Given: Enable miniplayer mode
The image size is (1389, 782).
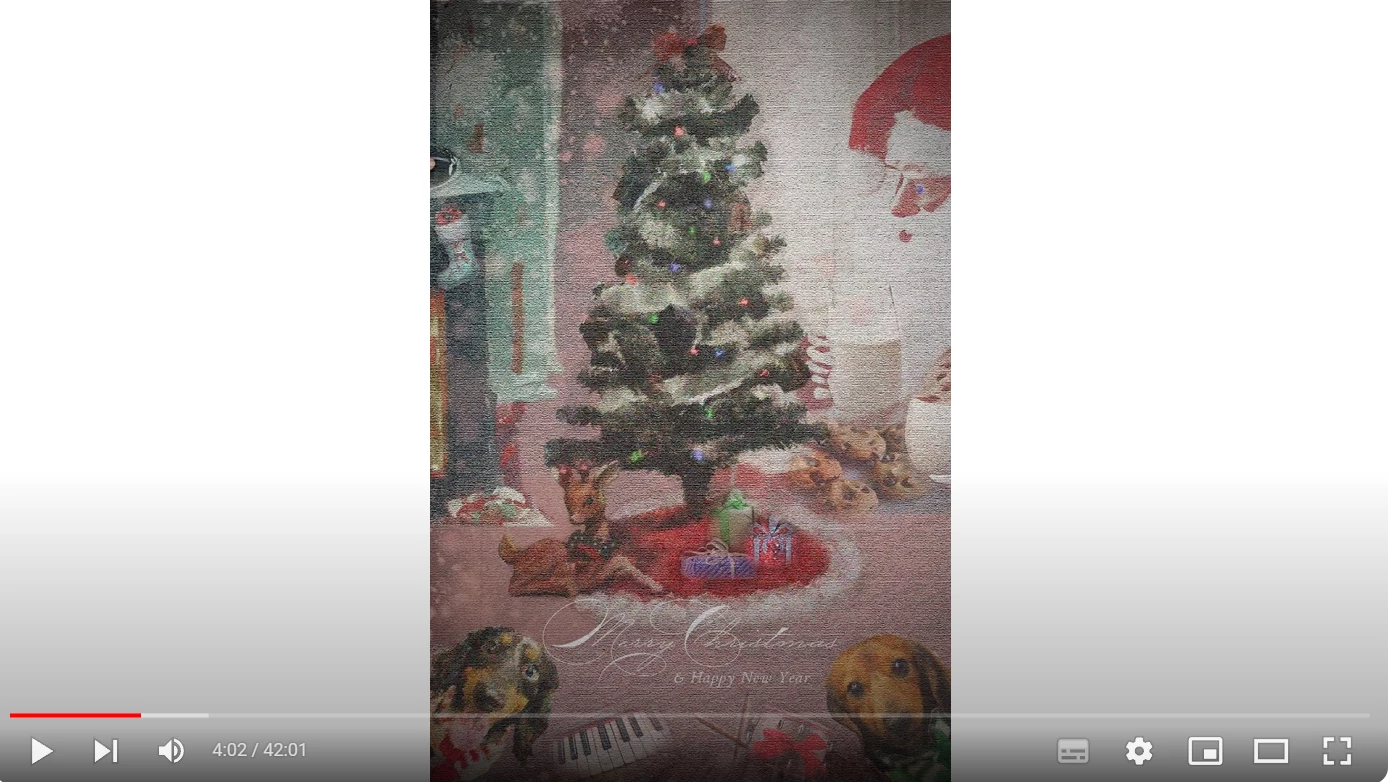Looking at the screenshot, I should coord(1205,750).
